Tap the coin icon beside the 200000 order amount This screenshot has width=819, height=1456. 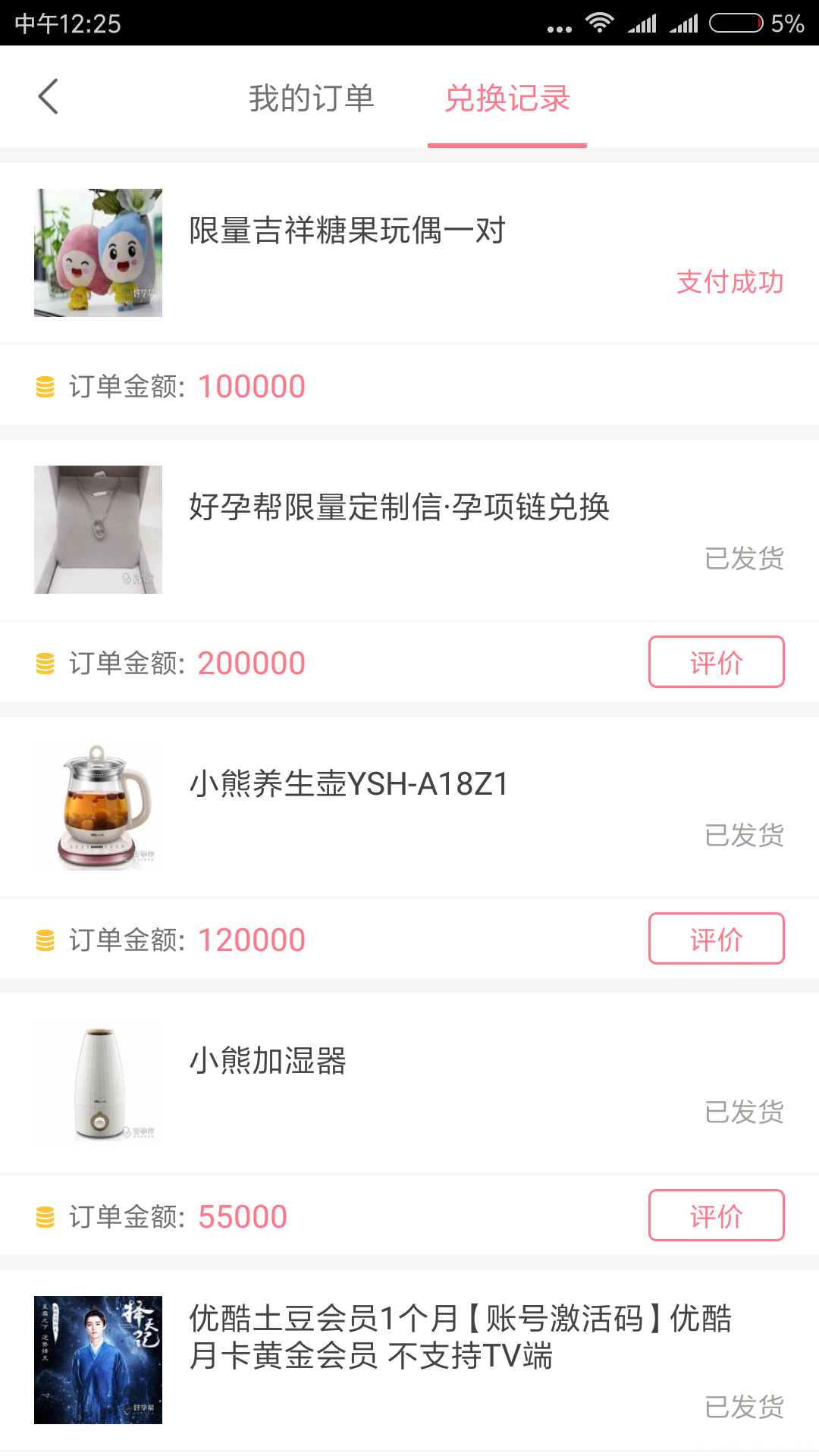[x=44, y=661]
